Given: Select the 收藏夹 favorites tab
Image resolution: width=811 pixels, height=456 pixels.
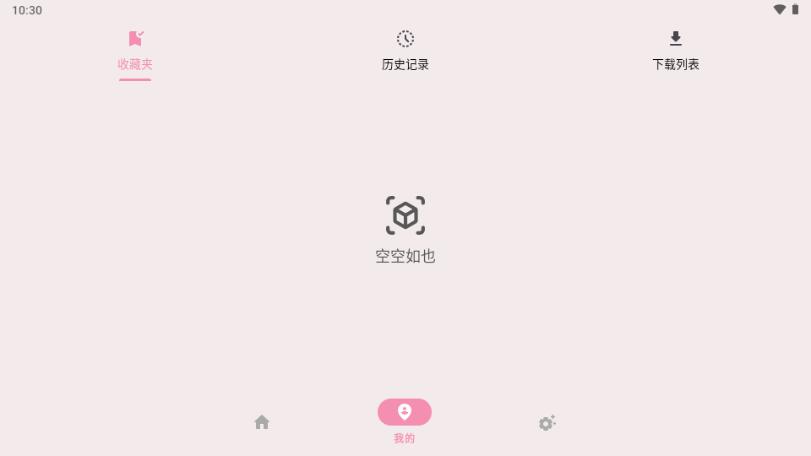Looking at the screenshot, I should (135, 50).
